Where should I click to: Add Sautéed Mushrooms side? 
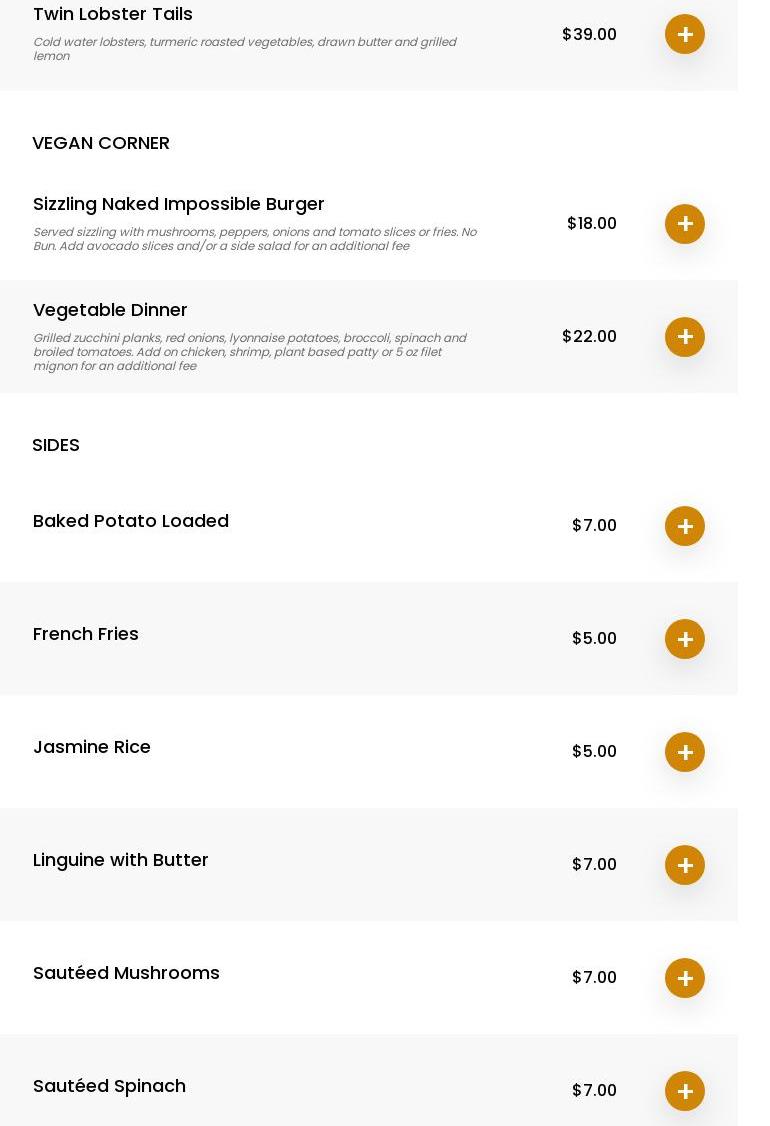pos(685,978)
